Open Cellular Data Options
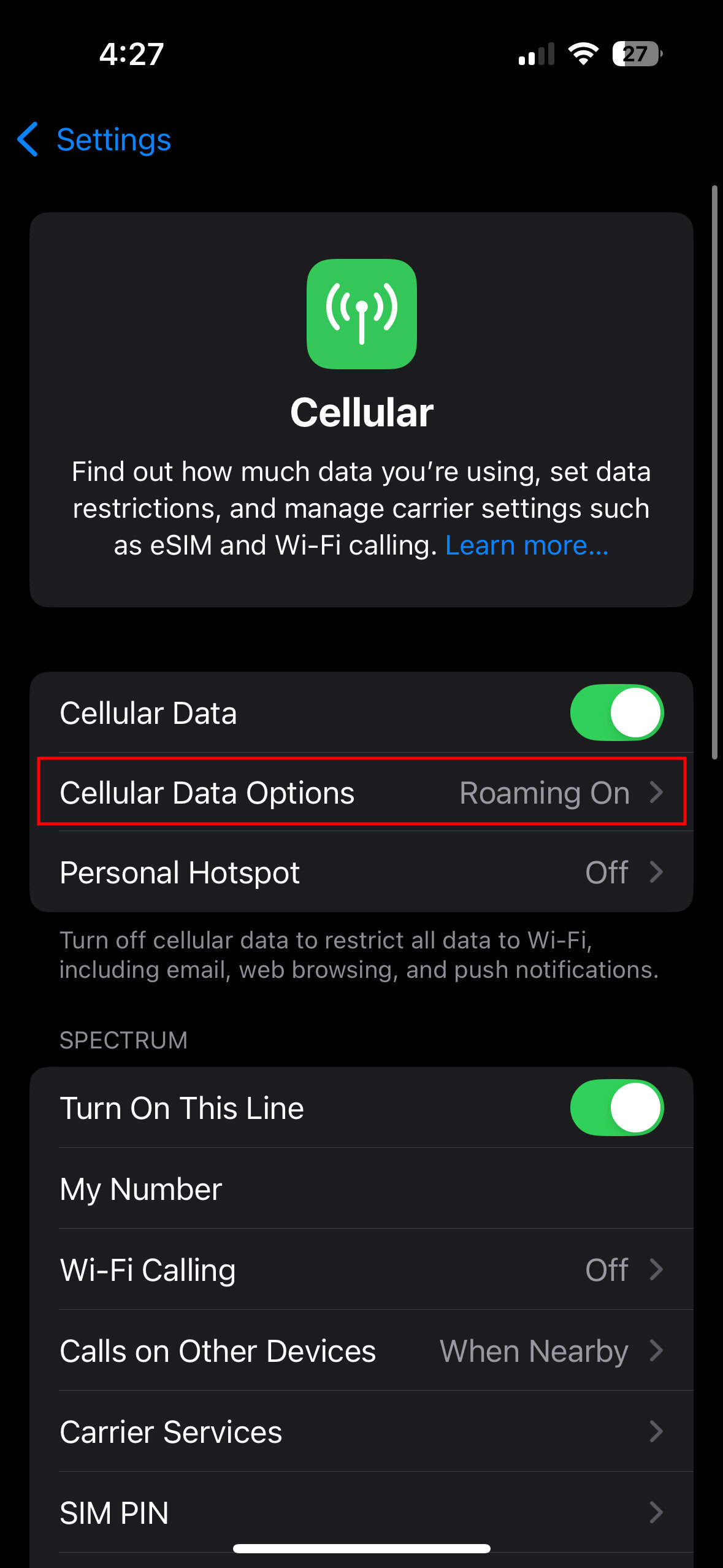 (361, 793)
